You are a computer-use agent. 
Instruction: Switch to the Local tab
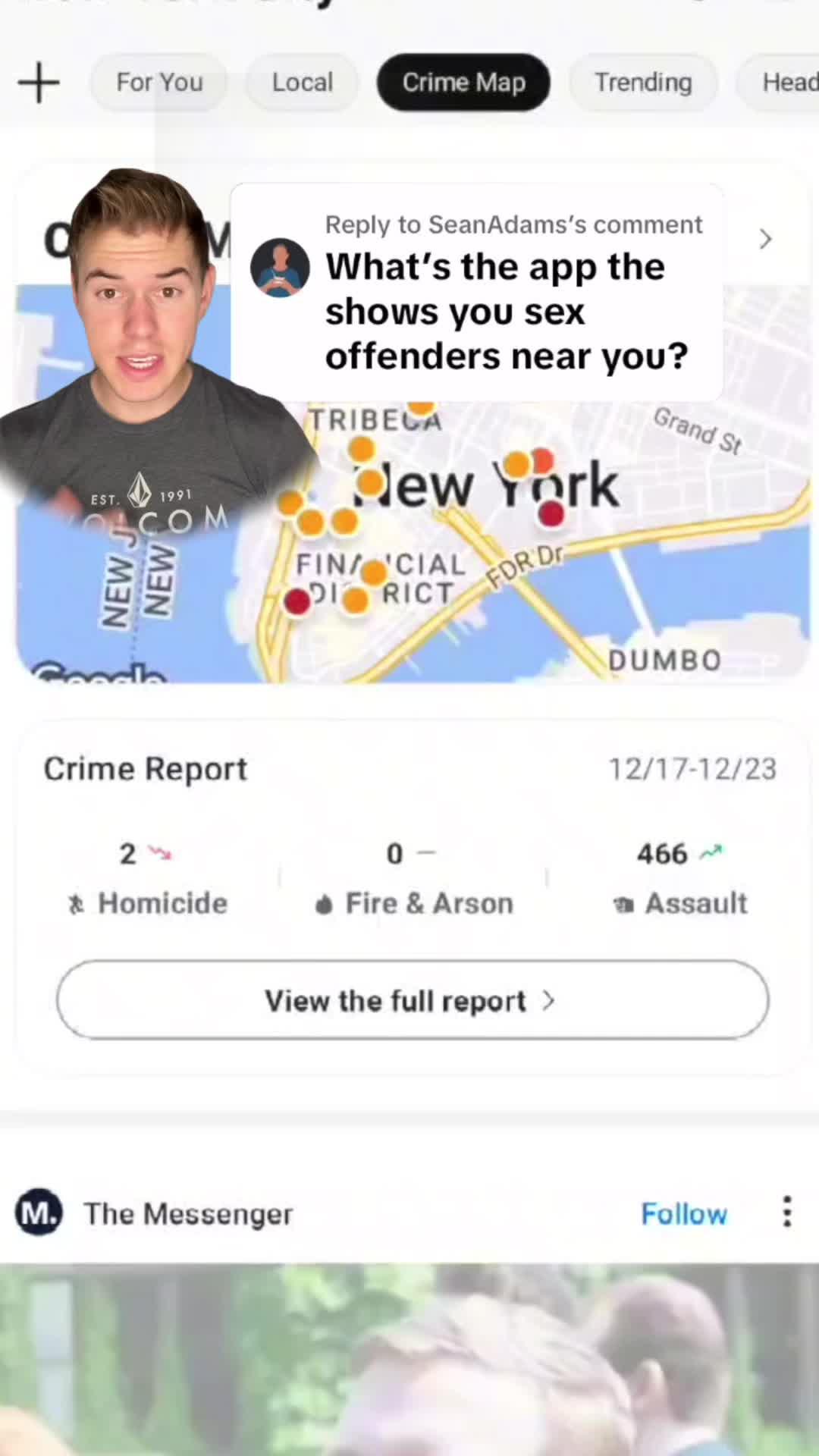click(x=302, y=83)
